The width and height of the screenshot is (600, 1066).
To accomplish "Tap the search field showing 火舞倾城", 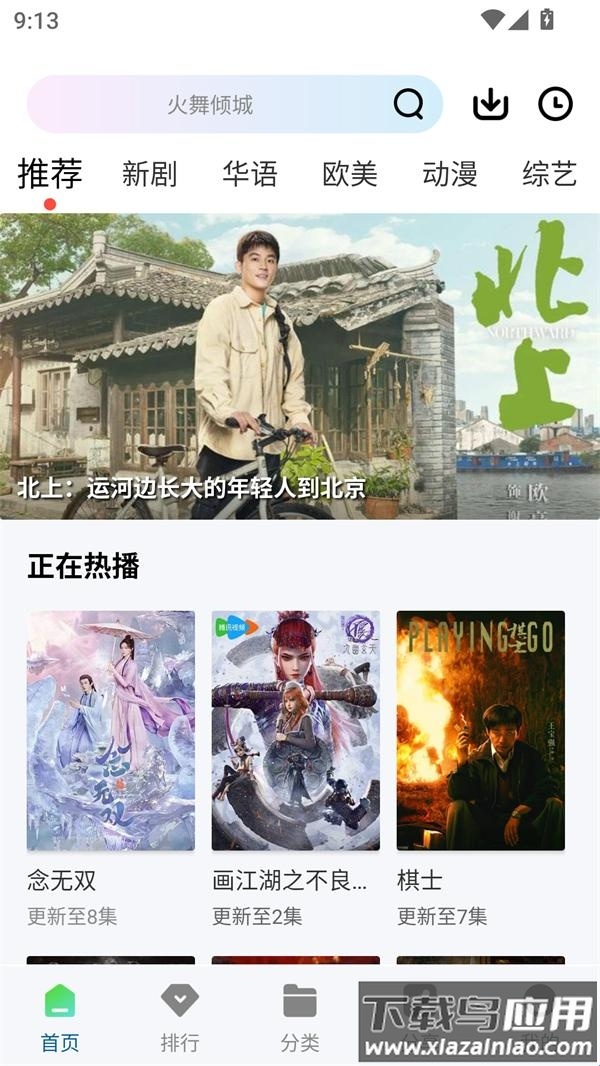I will [x=210, y=104].
